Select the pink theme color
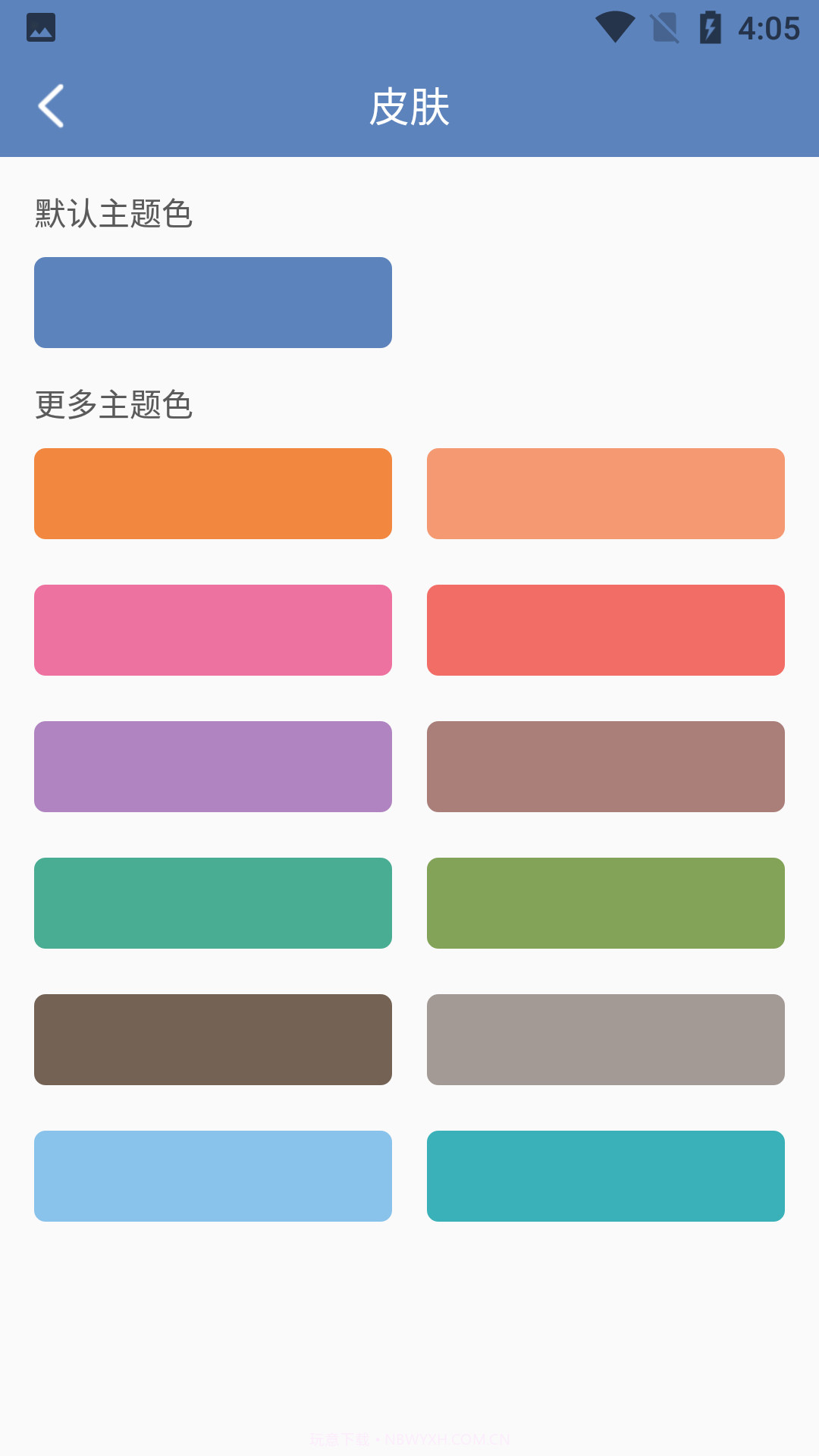The width and height of the screenshot is (819, 1456). pos(212,630)
